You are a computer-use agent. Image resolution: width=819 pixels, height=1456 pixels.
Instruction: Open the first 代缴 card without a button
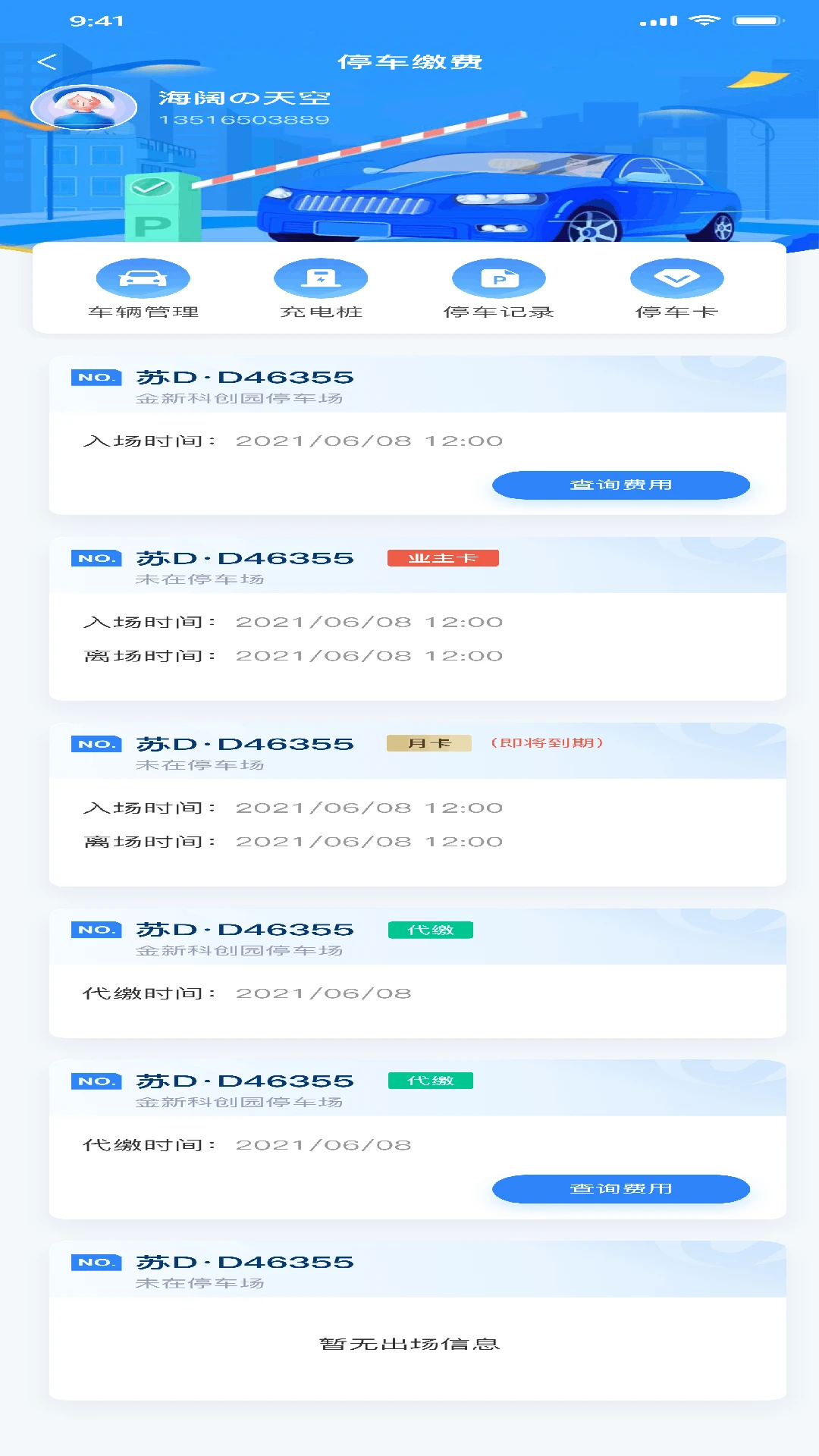coord(417,974)
